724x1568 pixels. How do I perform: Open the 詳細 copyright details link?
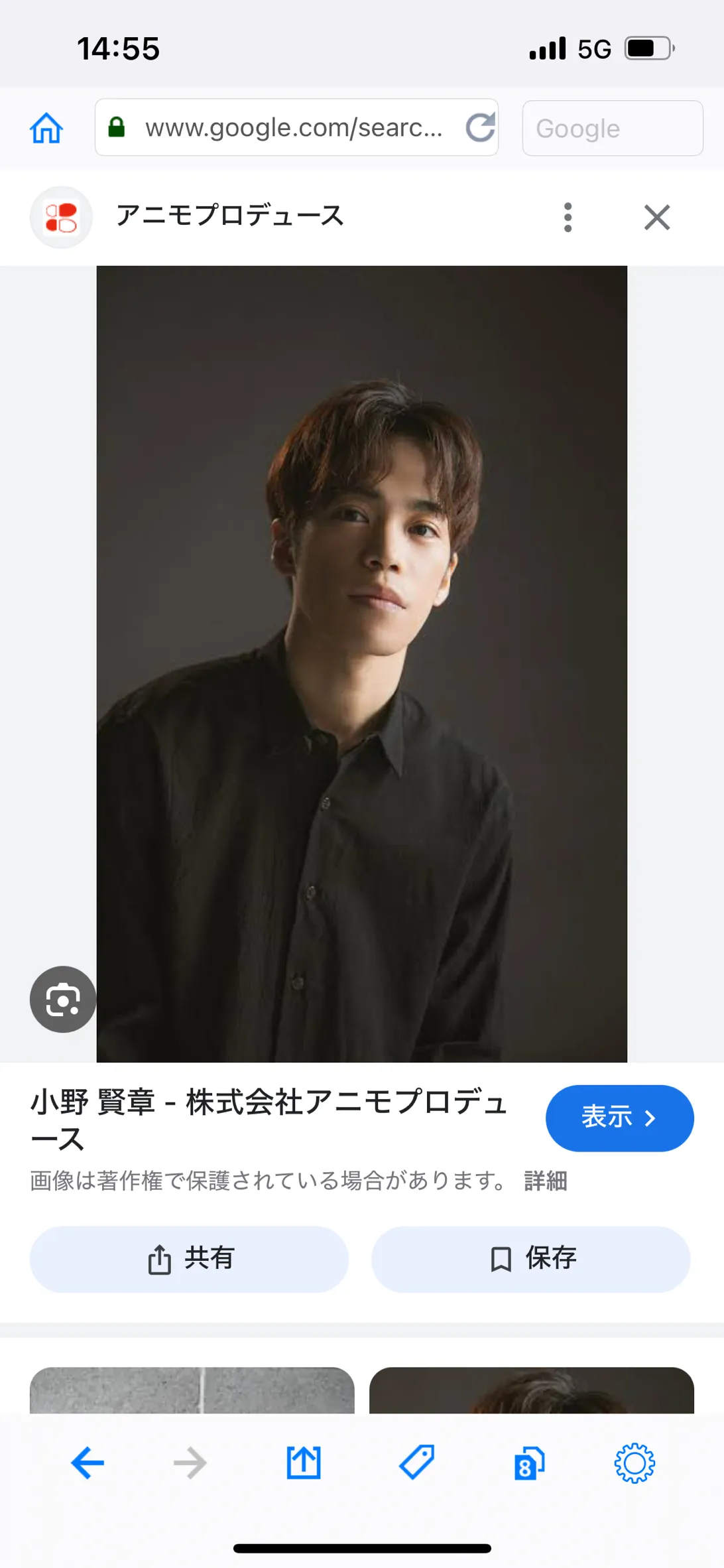(x=545, y=1181)
